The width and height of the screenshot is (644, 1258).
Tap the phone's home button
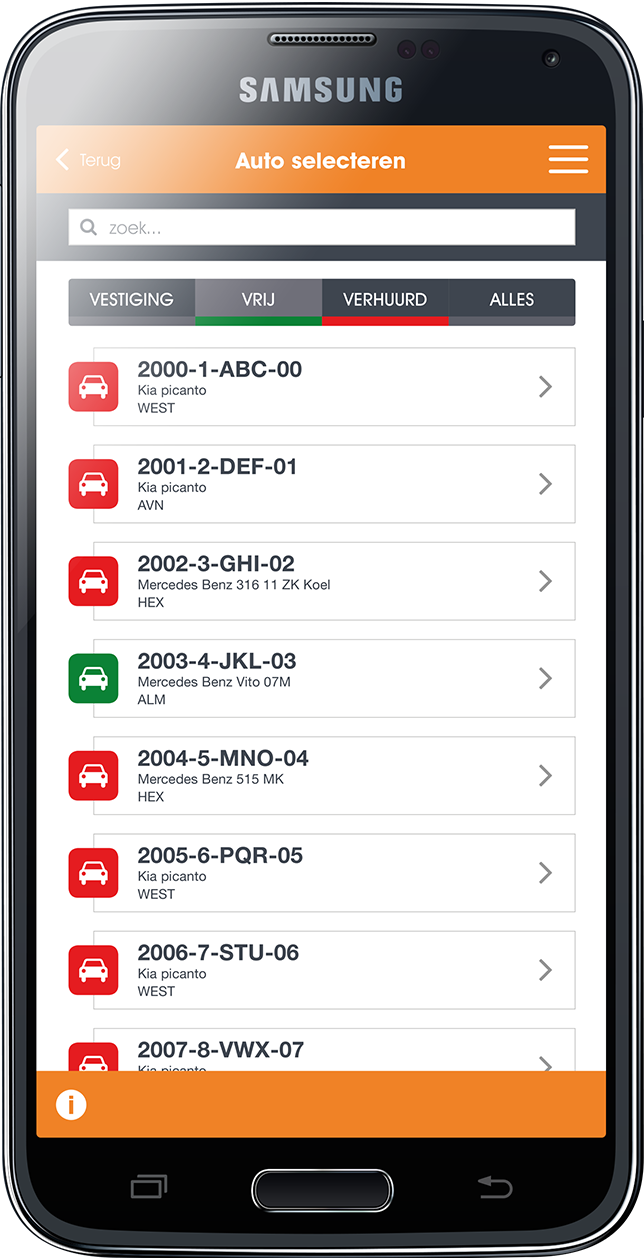322,1189
